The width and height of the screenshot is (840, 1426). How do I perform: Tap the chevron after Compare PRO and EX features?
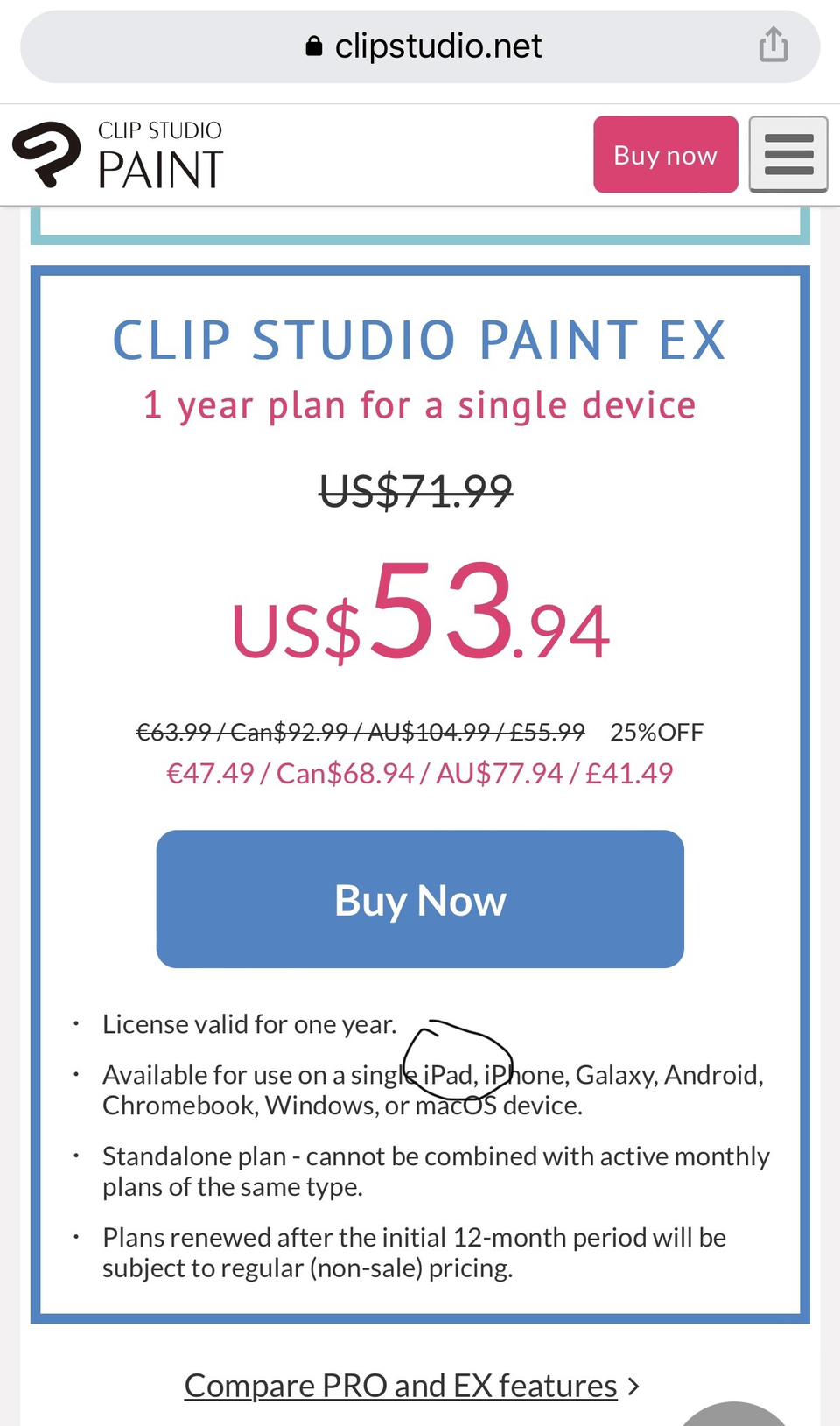(633, 1384)
